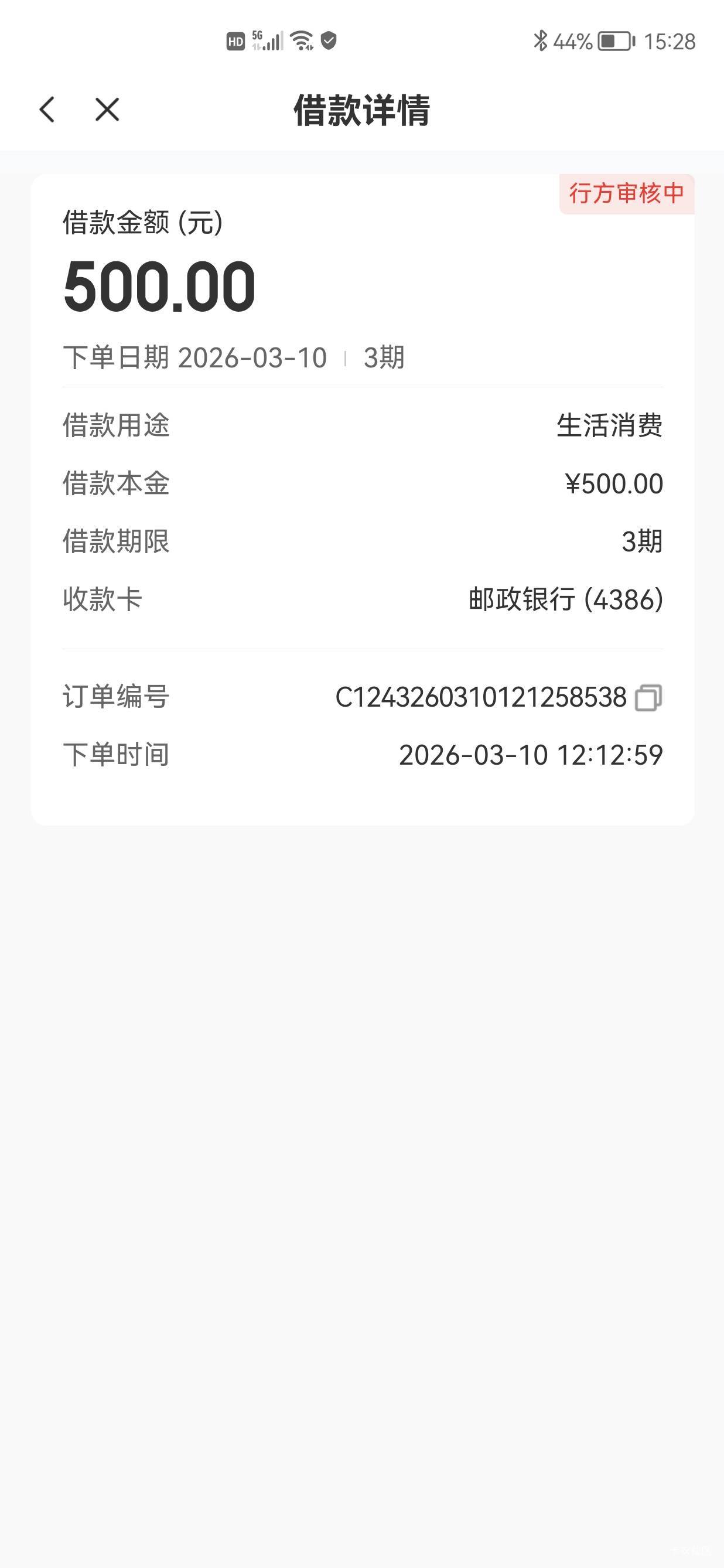Copy the order number 订单编号
Viewport: 724px width, 1568px height.
648,697
